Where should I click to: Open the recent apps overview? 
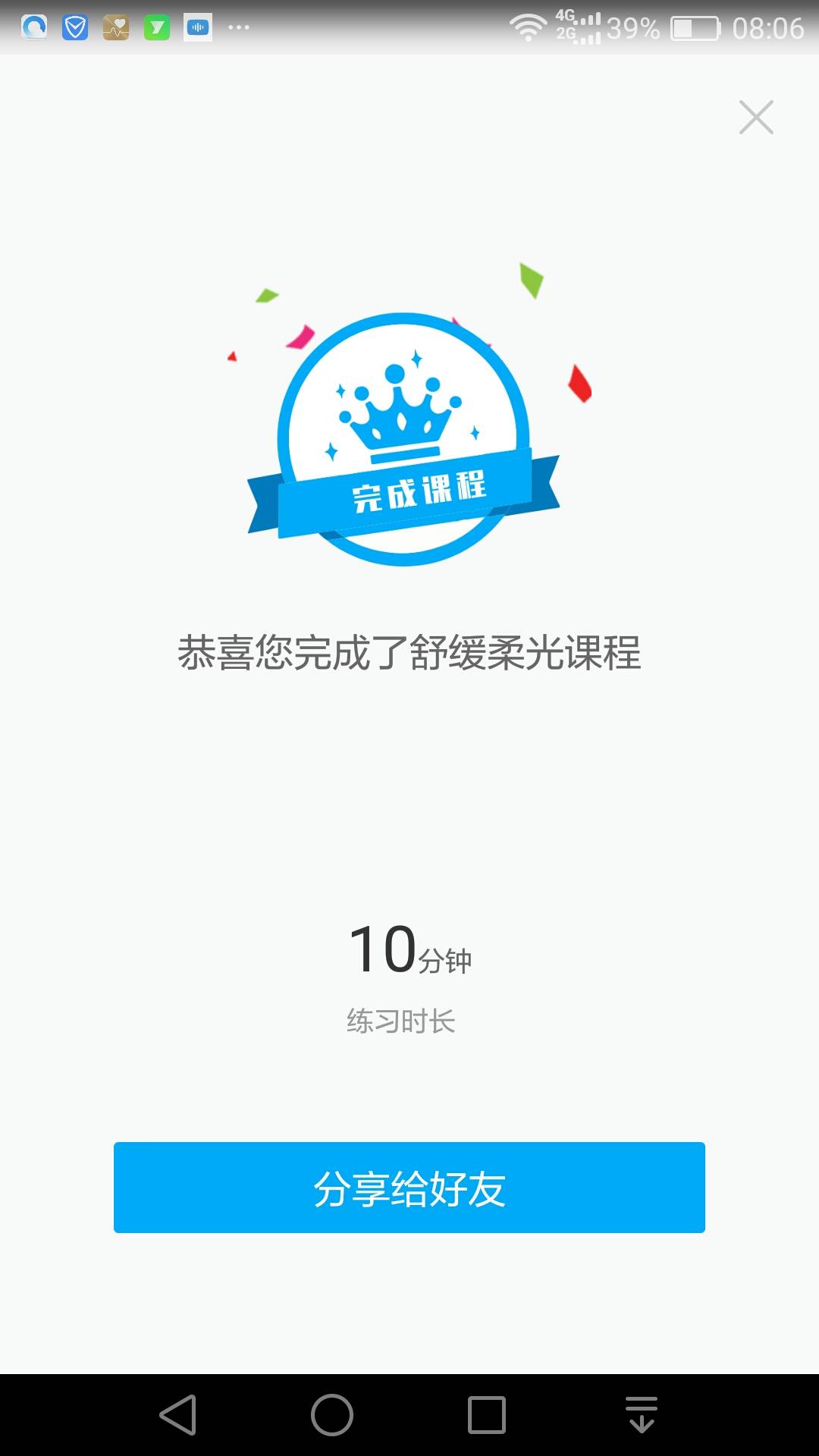click(487, 1415)
